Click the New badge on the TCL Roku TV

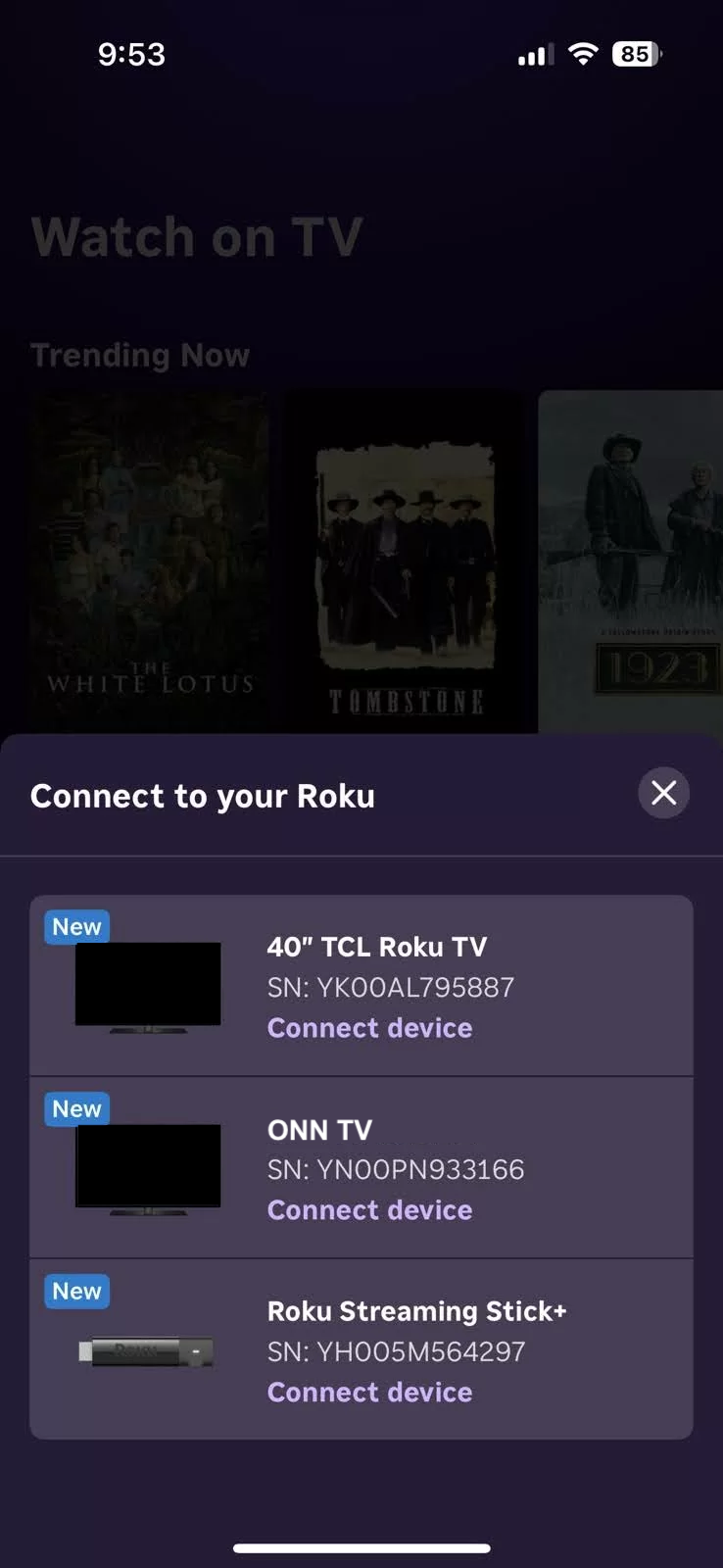pyautogui.click(x=76, y=926)
